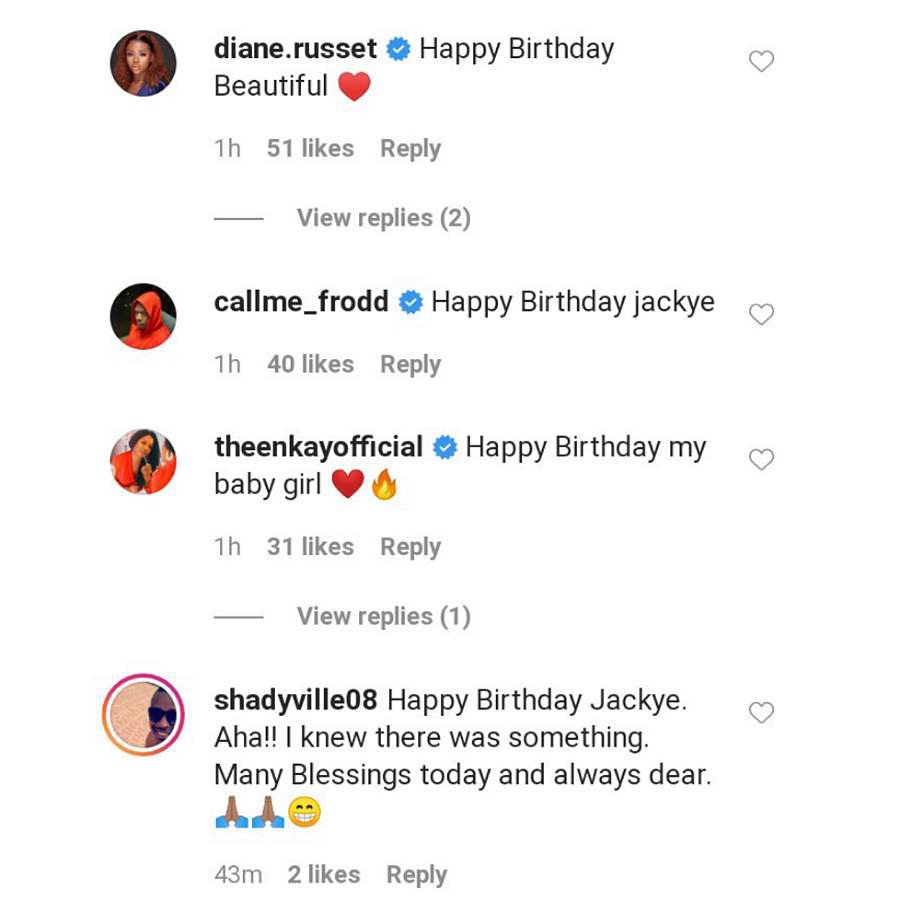Open theenkayofficial username link
Viewport: 900px width, 900px height.
click(318, 447)
